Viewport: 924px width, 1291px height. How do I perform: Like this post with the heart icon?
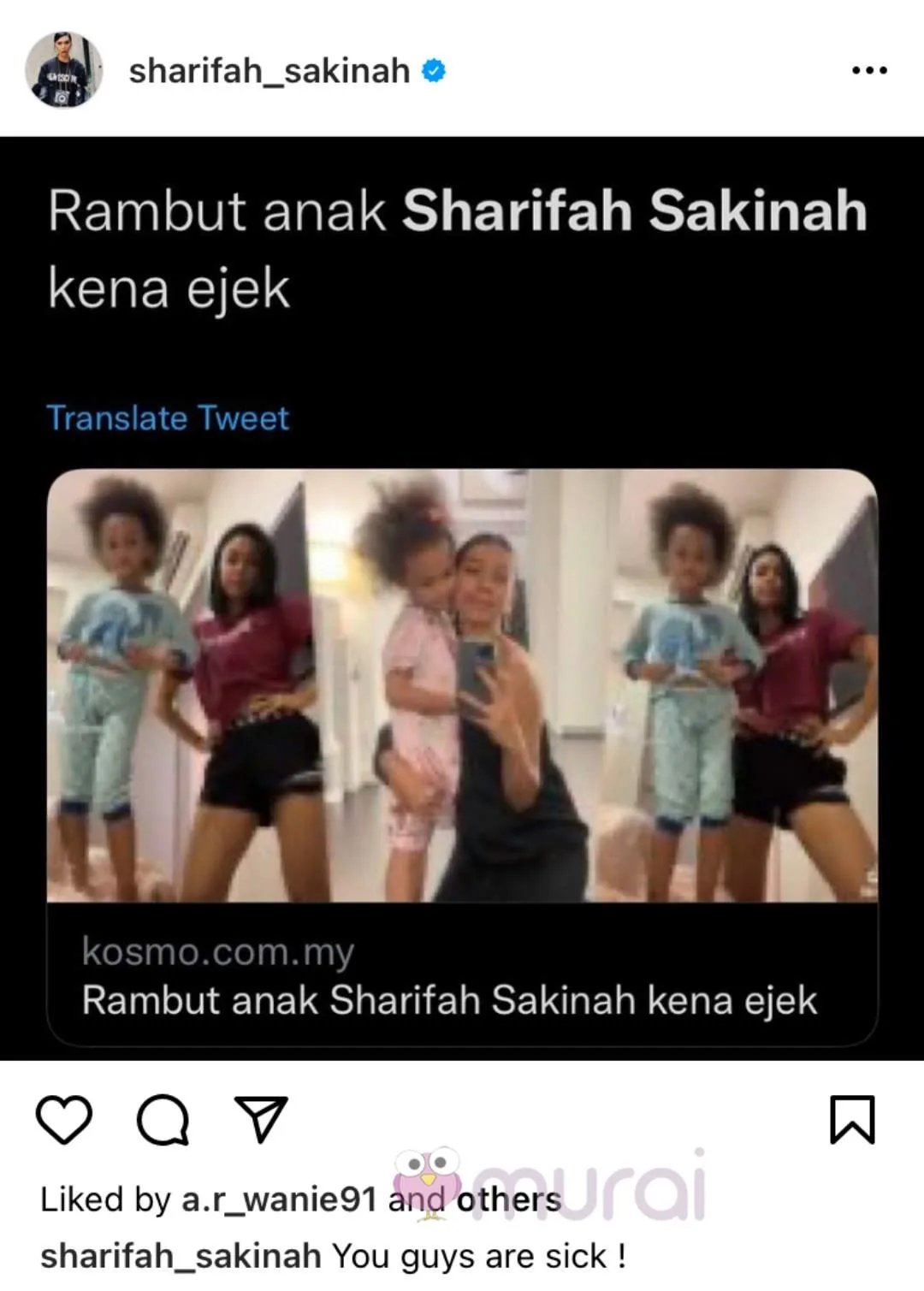click(x=64, y=1119)
